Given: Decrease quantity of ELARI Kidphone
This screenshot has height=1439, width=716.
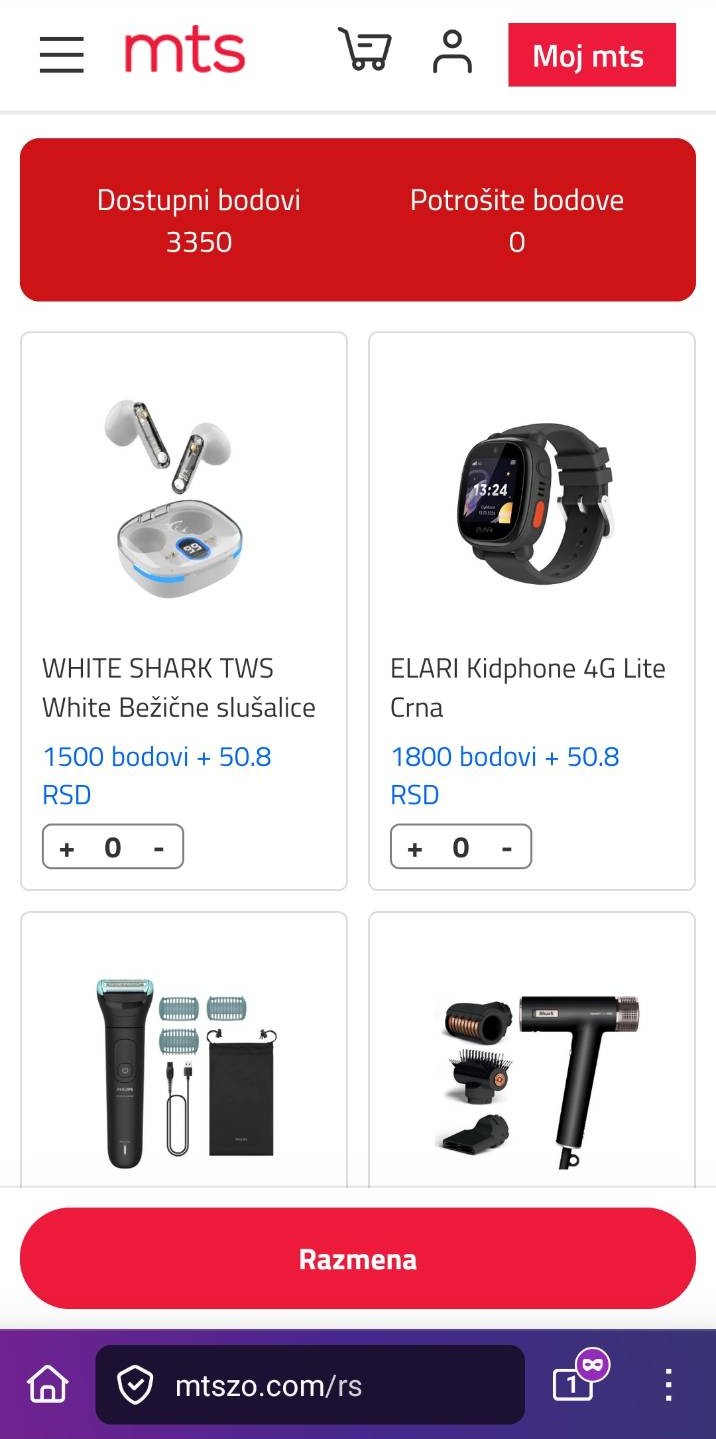Looking at the screenshot, I should 507,848.
